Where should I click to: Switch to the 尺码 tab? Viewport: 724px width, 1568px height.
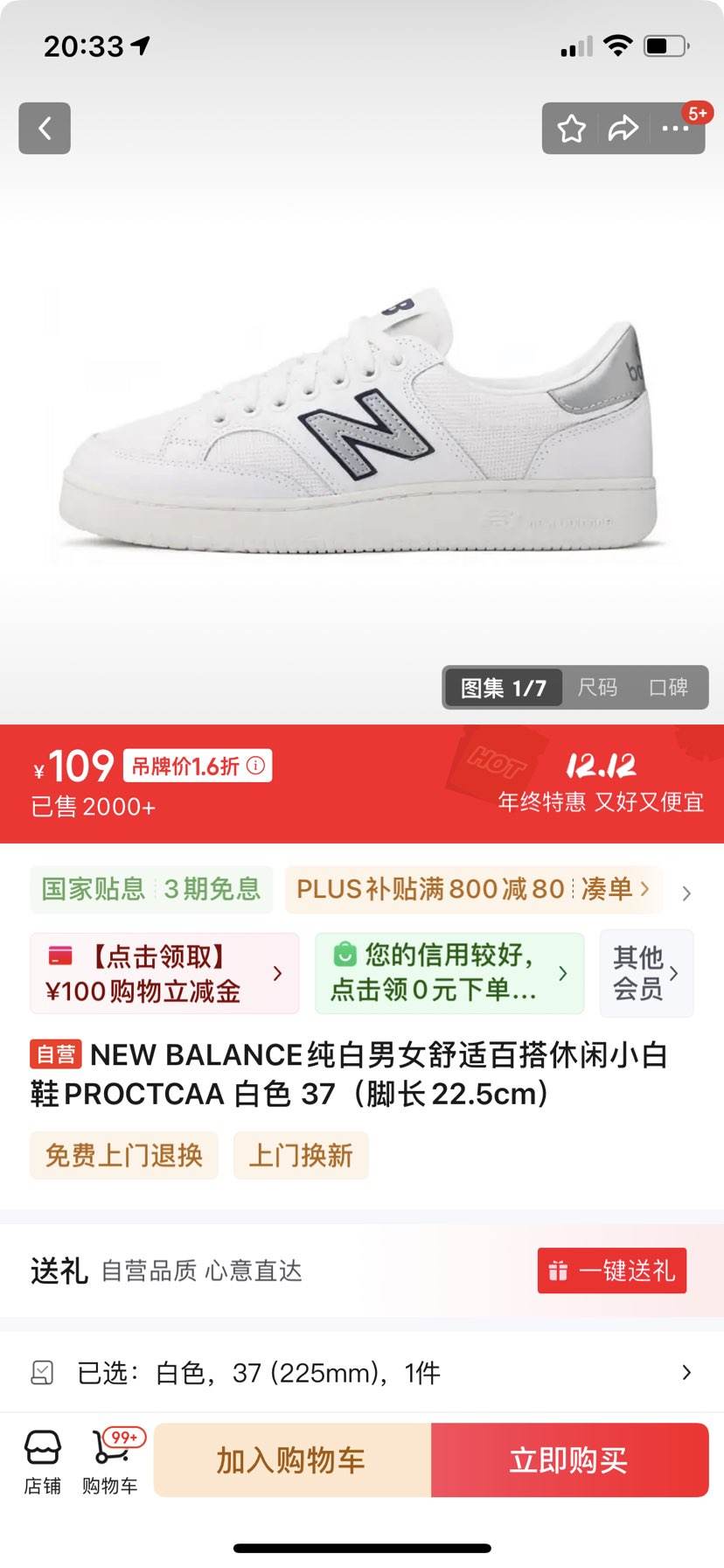pos(596,688)
